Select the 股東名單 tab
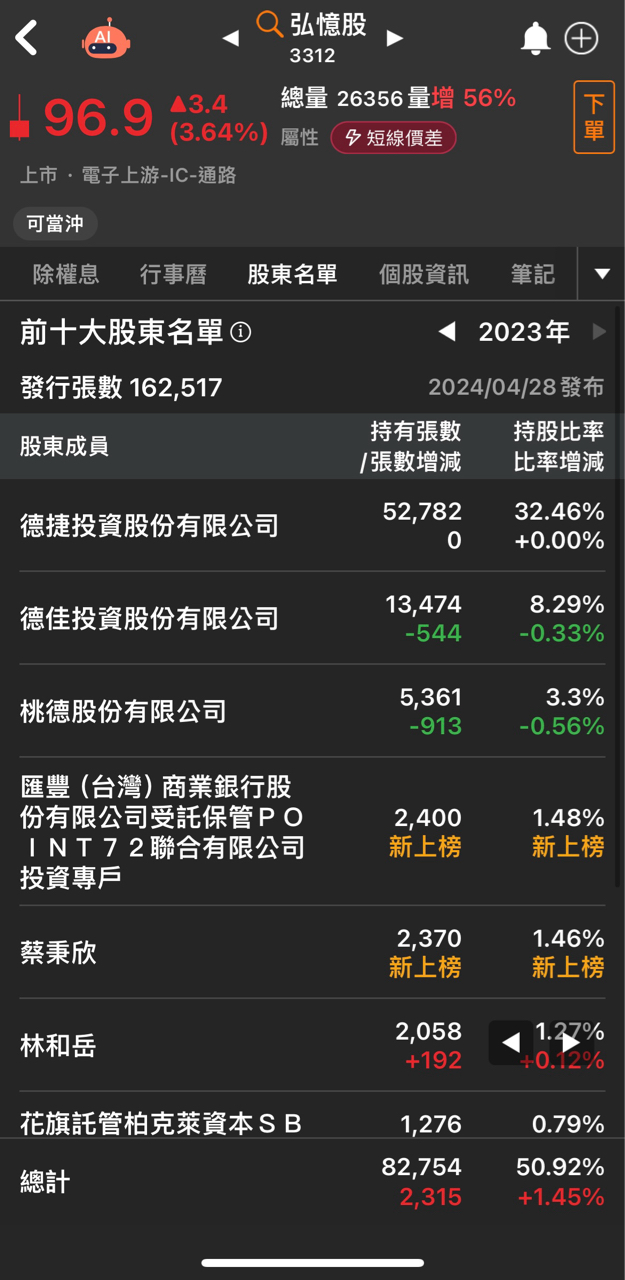The image size is (625, 1280). [x=292, y=274]
